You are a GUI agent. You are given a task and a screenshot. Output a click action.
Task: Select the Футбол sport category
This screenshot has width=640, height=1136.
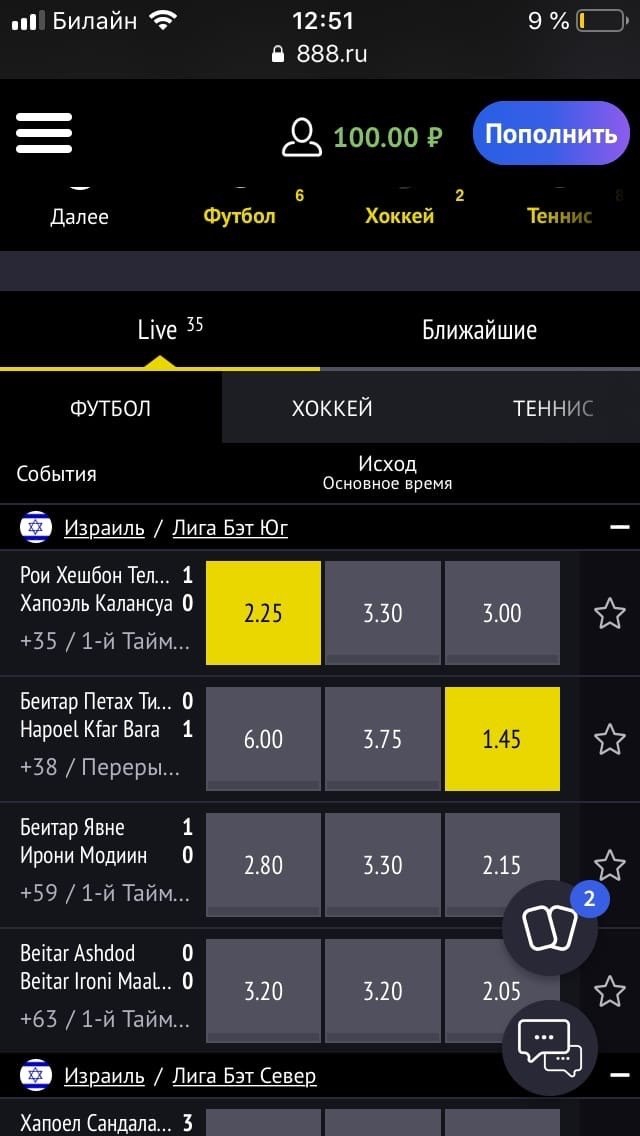(239, 215)
